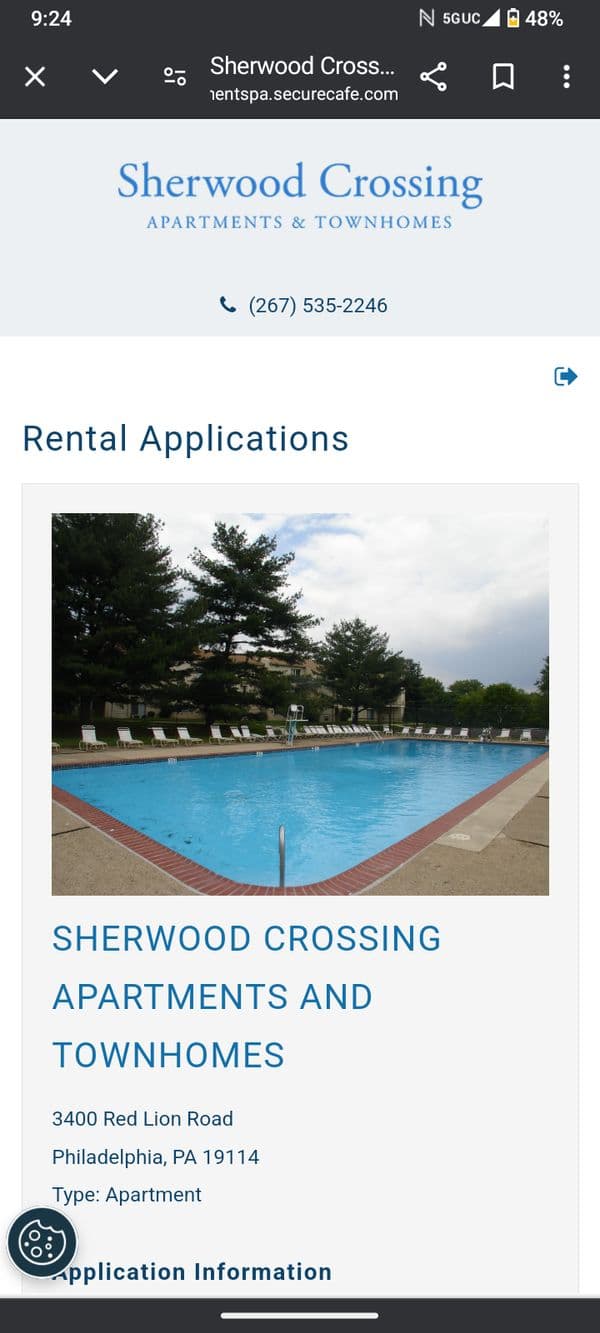Open Sherwood Crossing Apartments and Townhomes link
Viewport: 600px width, 1333px height.
click(246, 996)
